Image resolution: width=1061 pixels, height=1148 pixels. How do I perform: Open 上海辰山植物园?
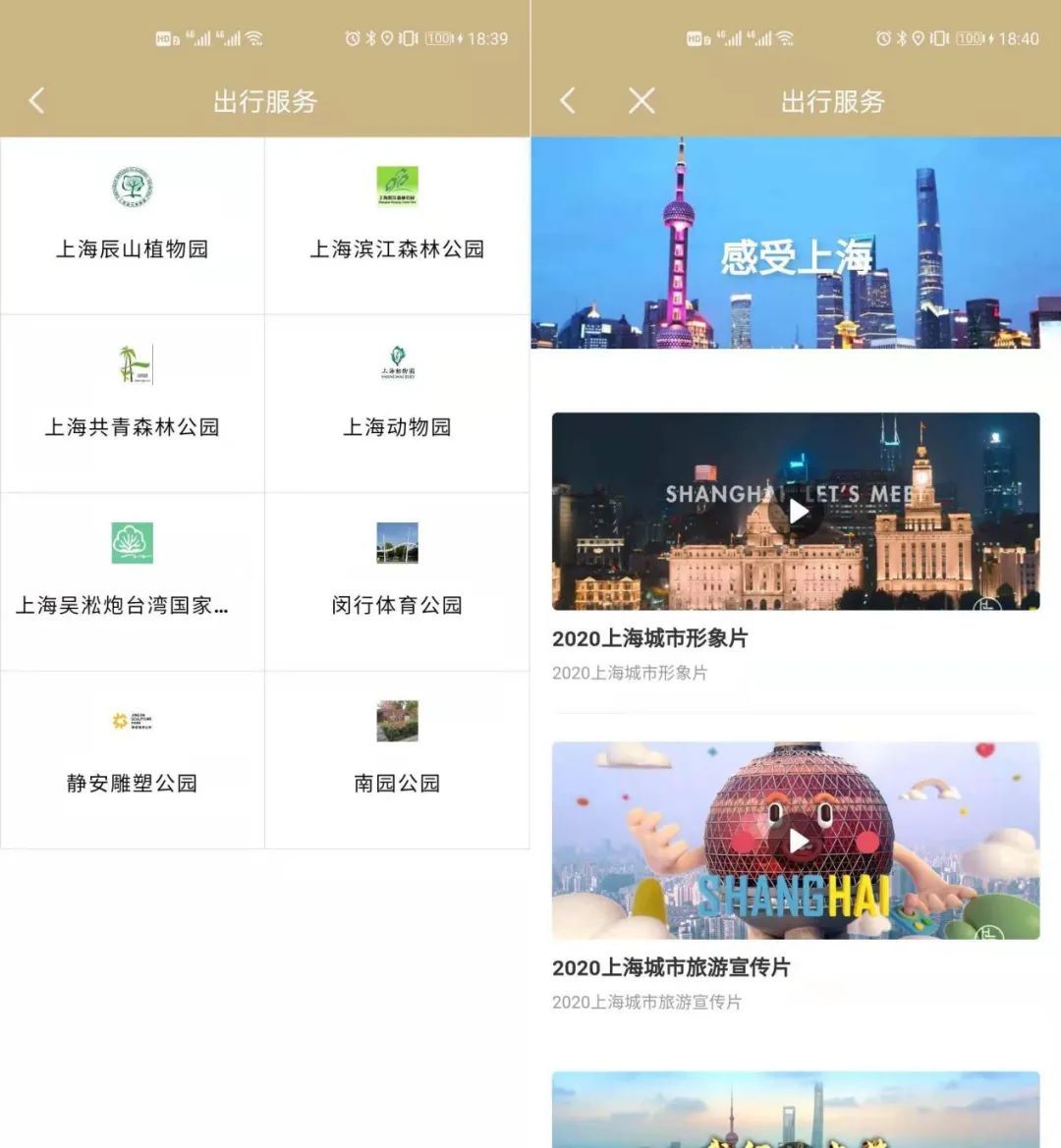point(133,226)
